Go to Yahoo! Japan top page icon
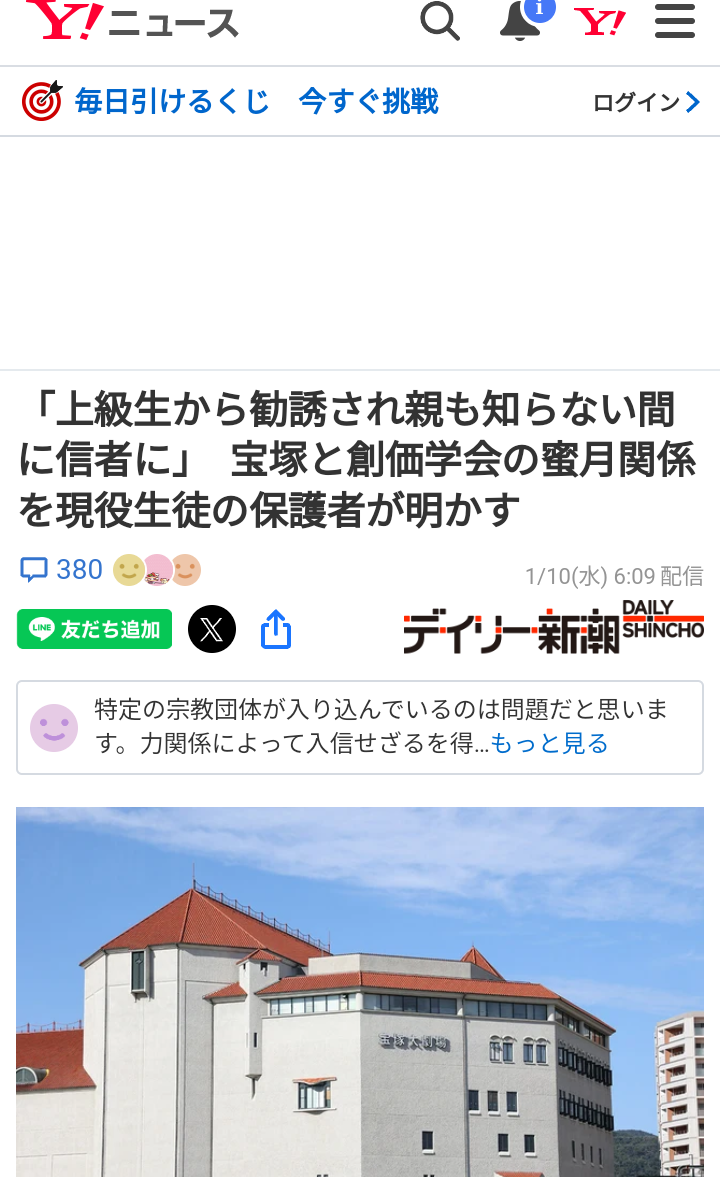720x1177 pixels. tap(600, 21)
